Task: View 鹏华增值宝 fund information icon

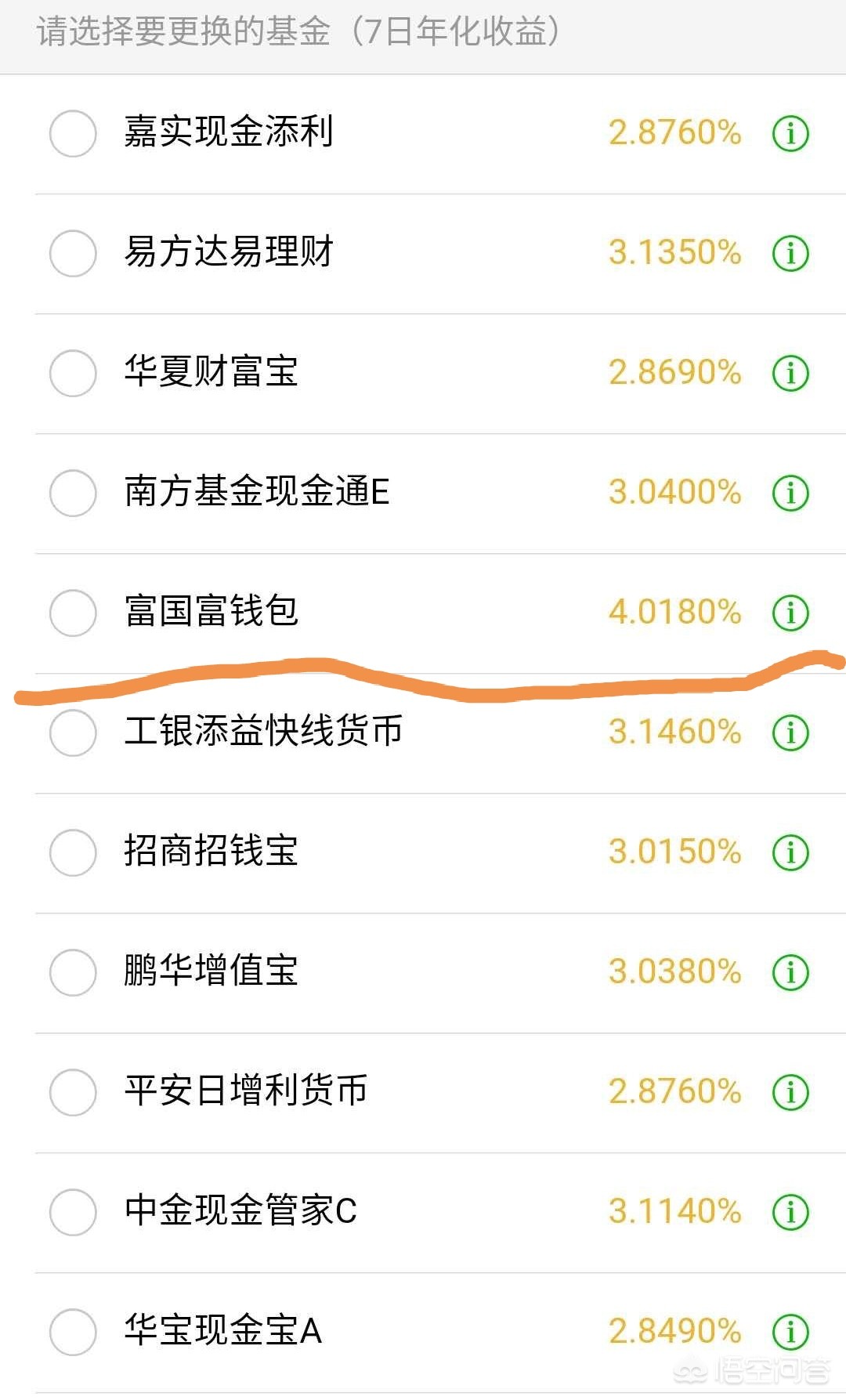Action: click(790, 972)
